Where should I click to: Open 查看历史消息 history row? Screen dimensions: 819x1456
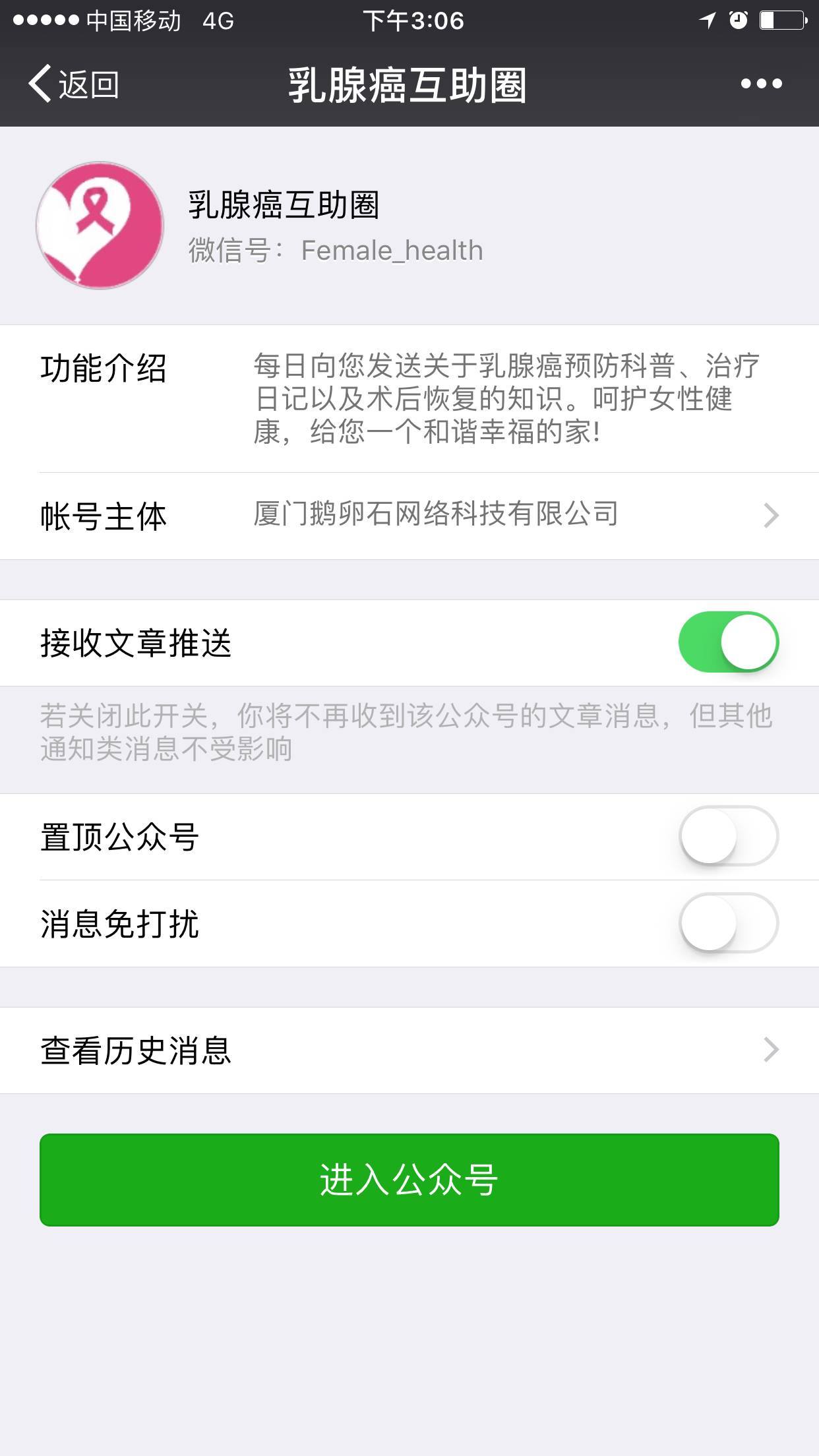(x=409, y=1050)
